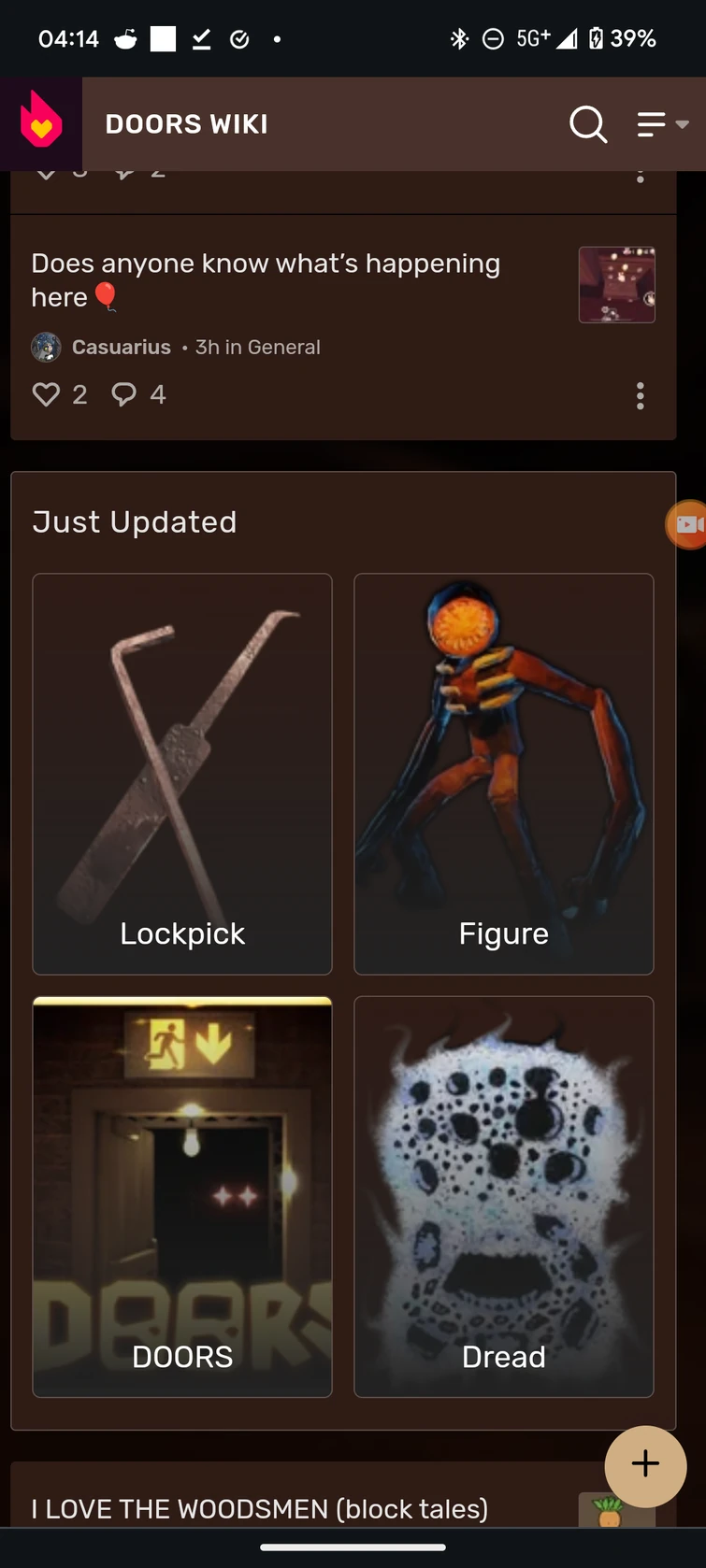Create a new post with the plus button
706x1568 pixels.
tap(645, 1465)
